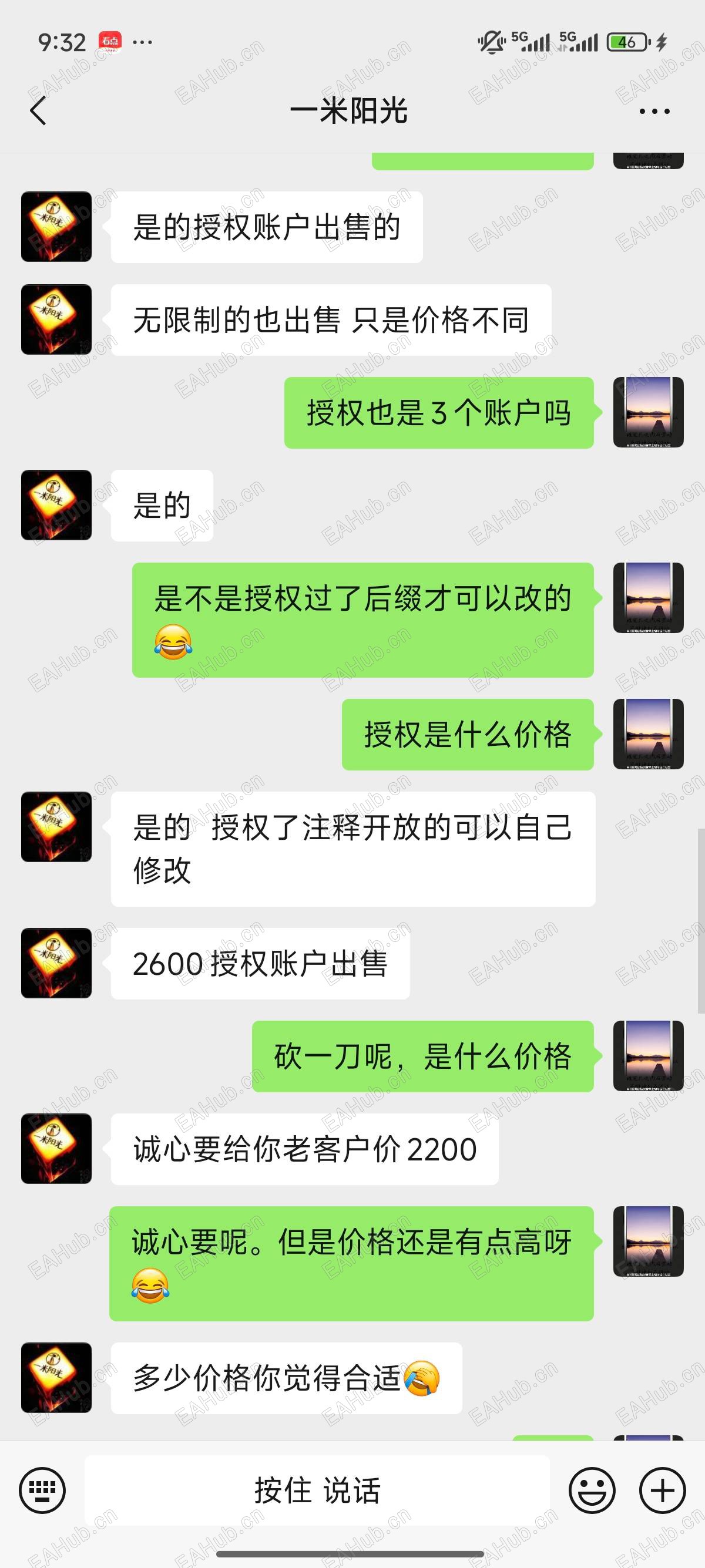705x1568 pixels.
Task: Go back to the chat list
Action: [x=38, y=112]
